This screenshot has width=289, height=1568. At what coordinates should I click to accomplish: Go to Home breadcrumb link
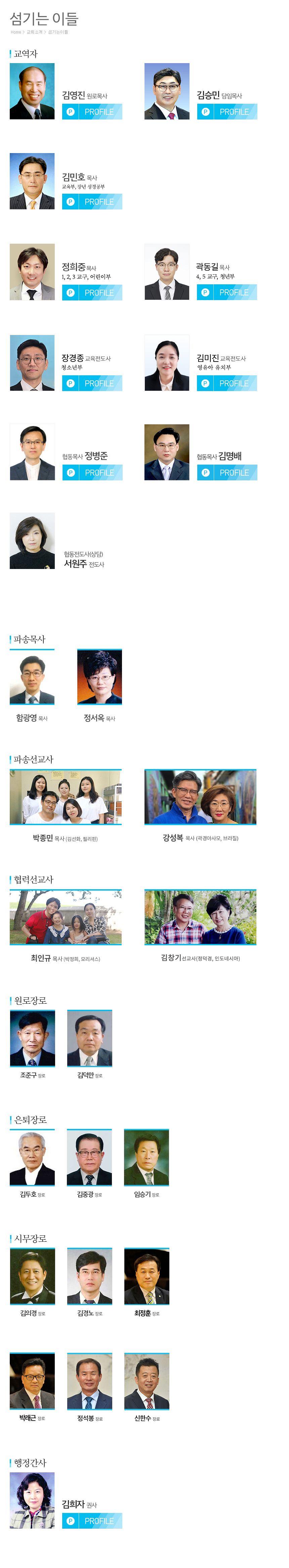(x=15, y=32)
